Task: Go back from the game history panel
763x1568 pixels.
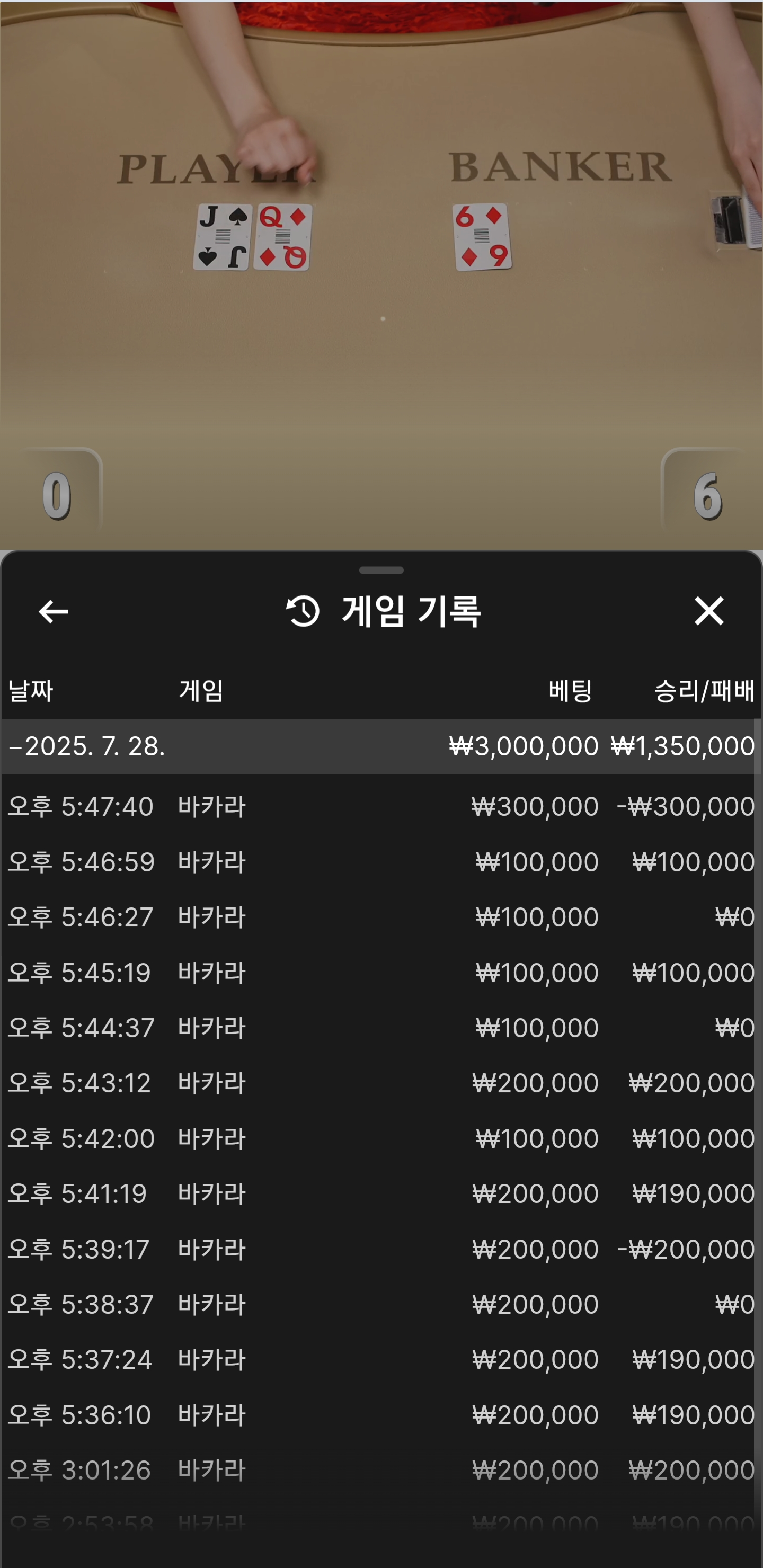Action: [54, 611]
